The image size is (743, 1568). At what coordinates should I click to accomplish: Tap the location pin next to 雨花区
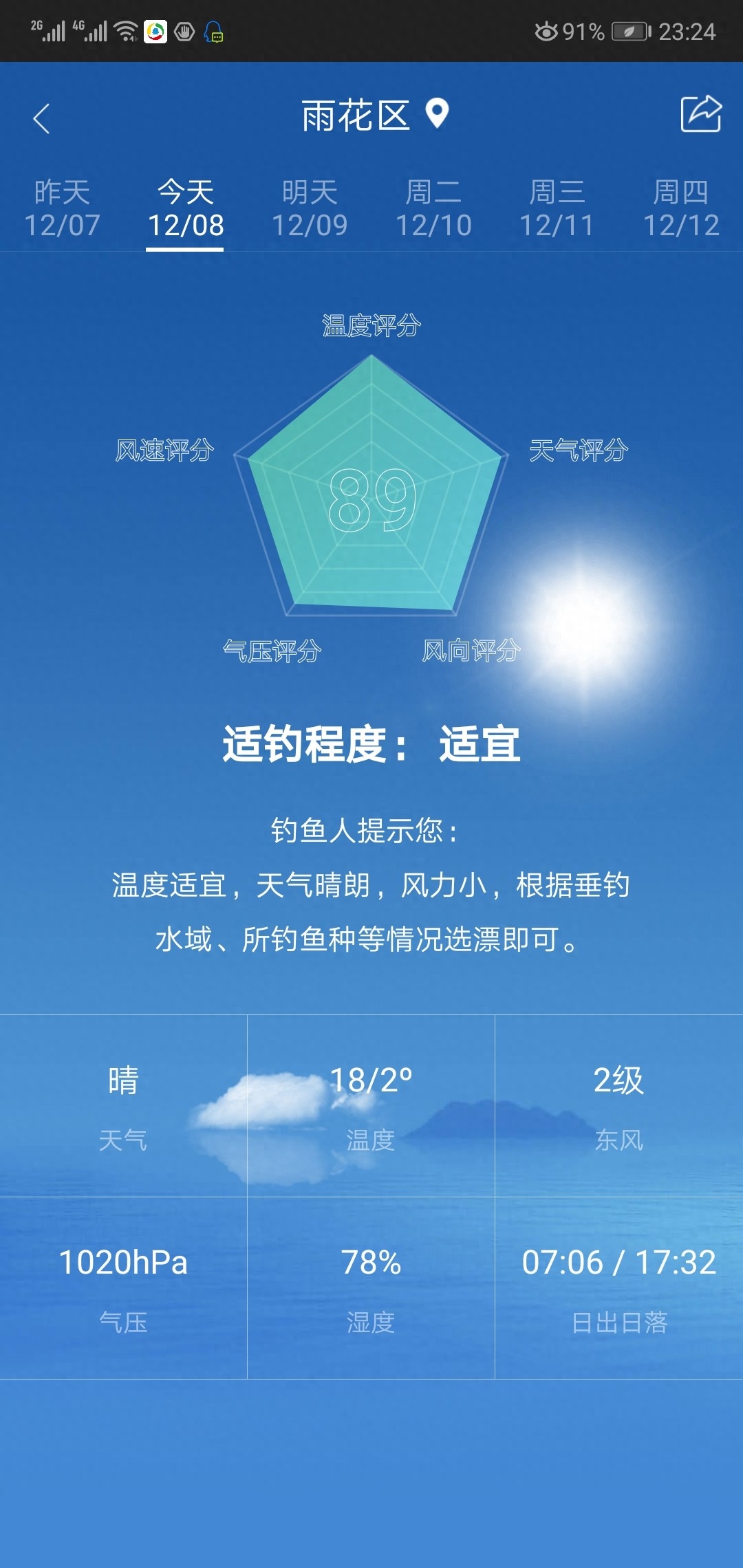(437, 114)
